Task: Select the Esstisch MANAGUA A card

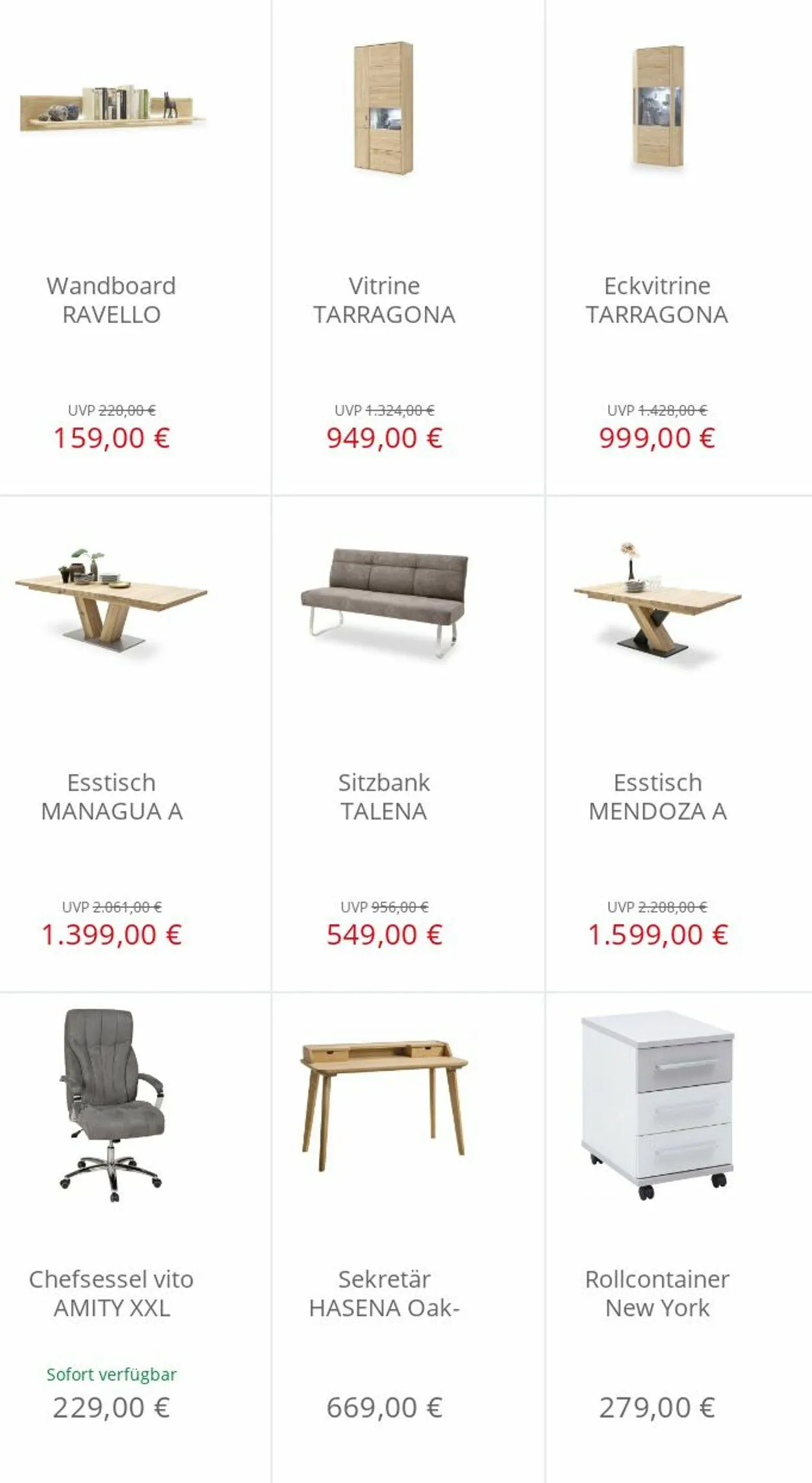Action: (x=135, y=744)
